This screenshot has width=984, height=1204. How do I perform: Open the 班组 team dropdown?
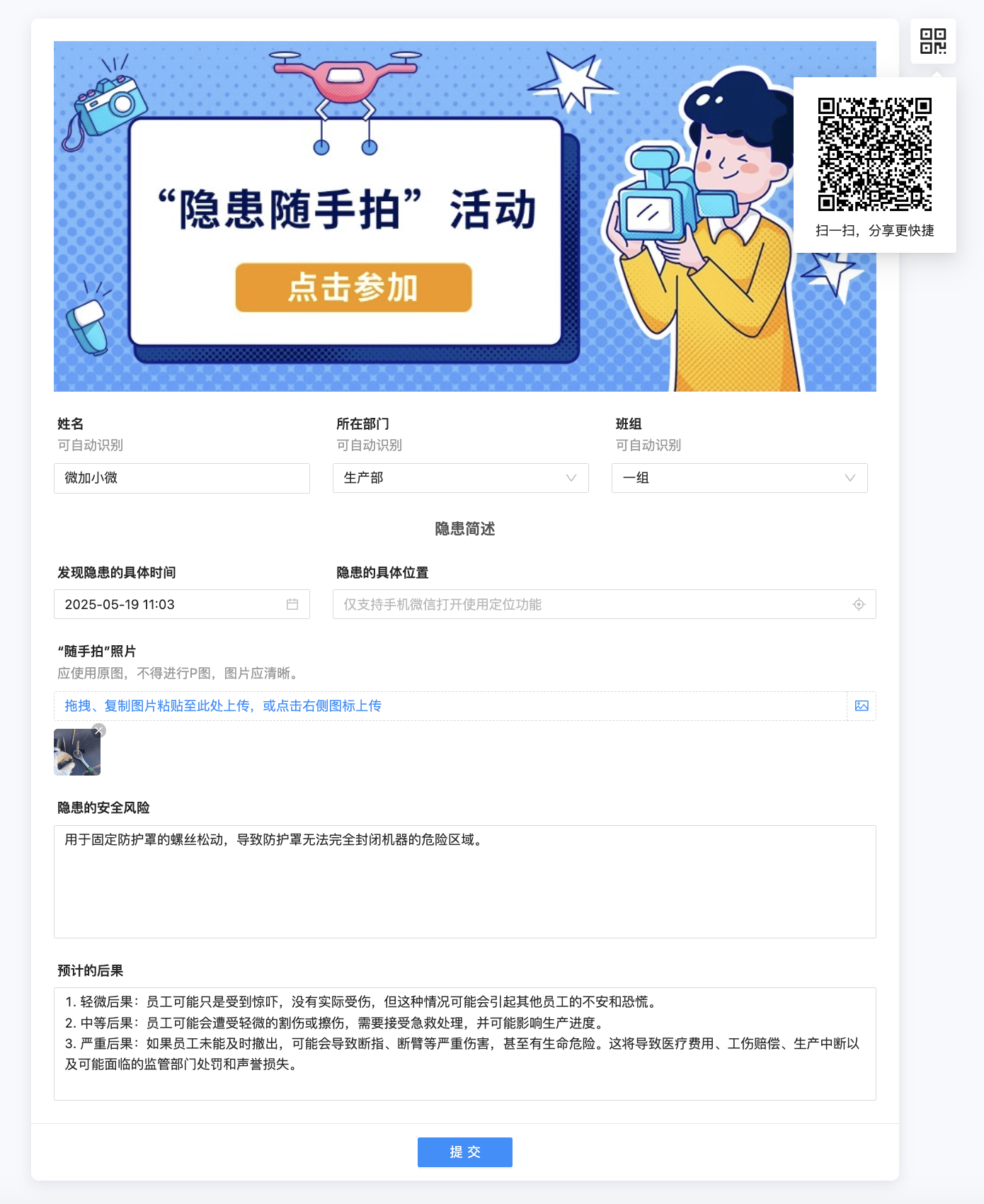740,478
